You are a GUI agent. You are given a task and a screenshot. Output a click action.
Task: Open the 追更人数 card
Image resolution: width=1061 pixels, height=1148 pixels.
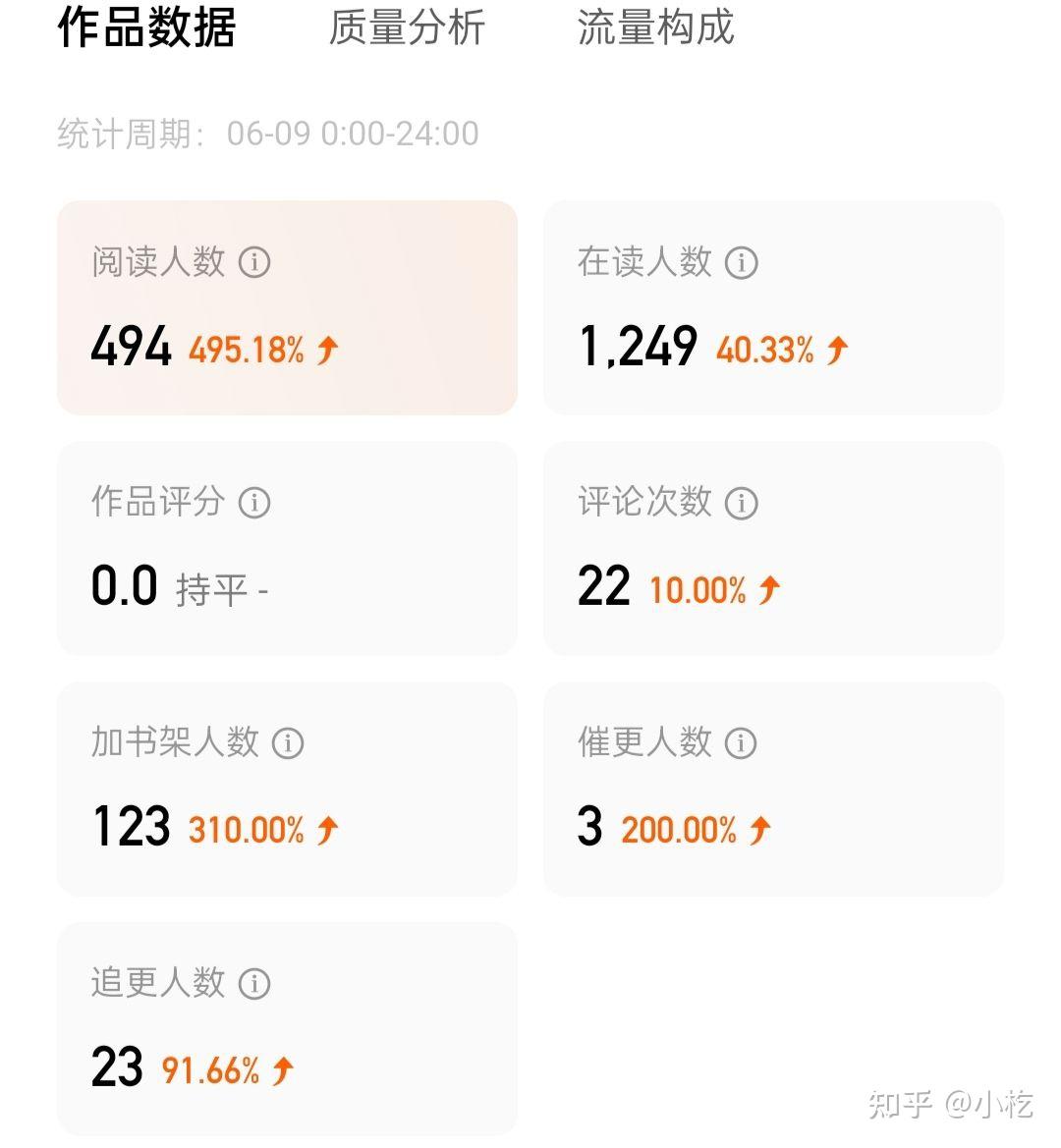coord(287,1028)
